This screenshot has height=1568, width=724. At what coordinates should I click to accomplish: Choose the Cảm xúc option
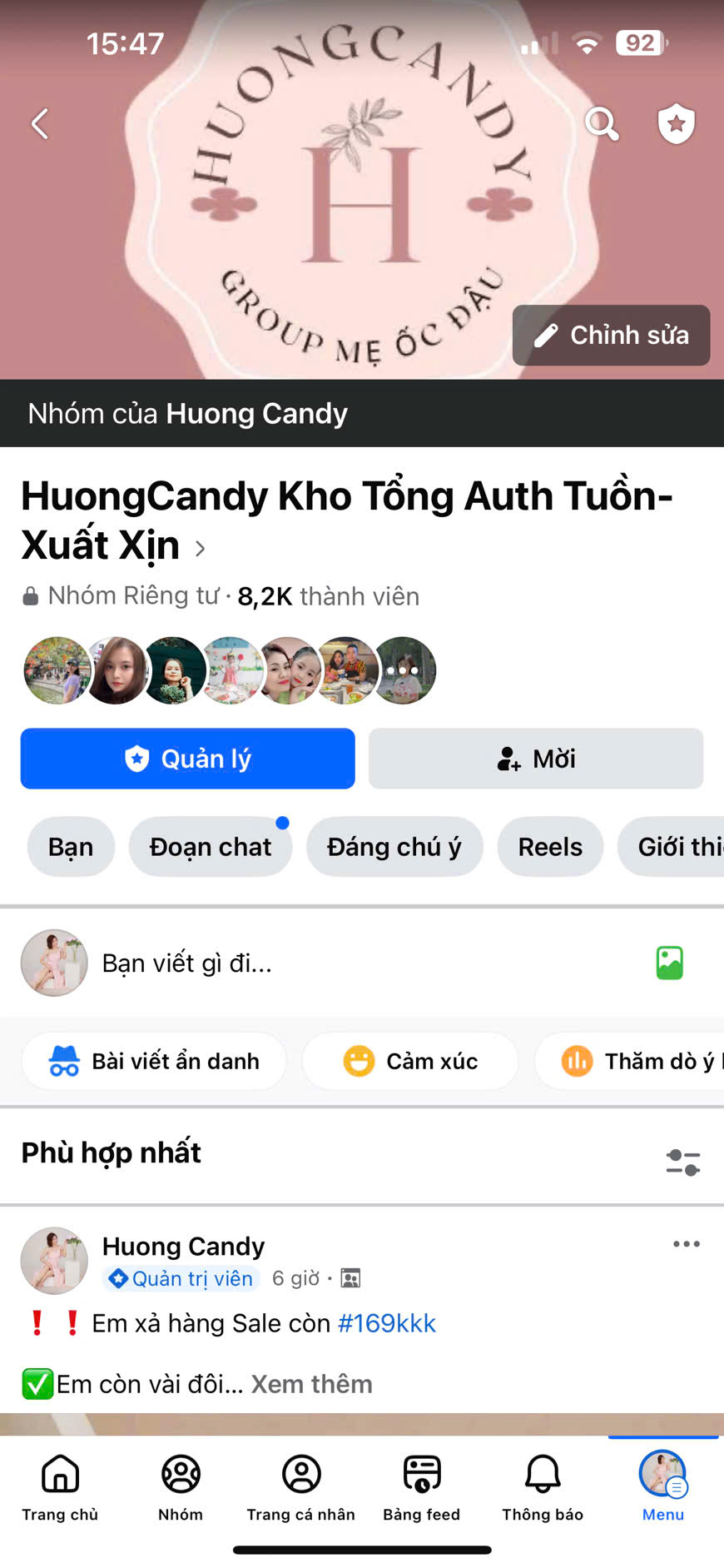(410, 1062)
